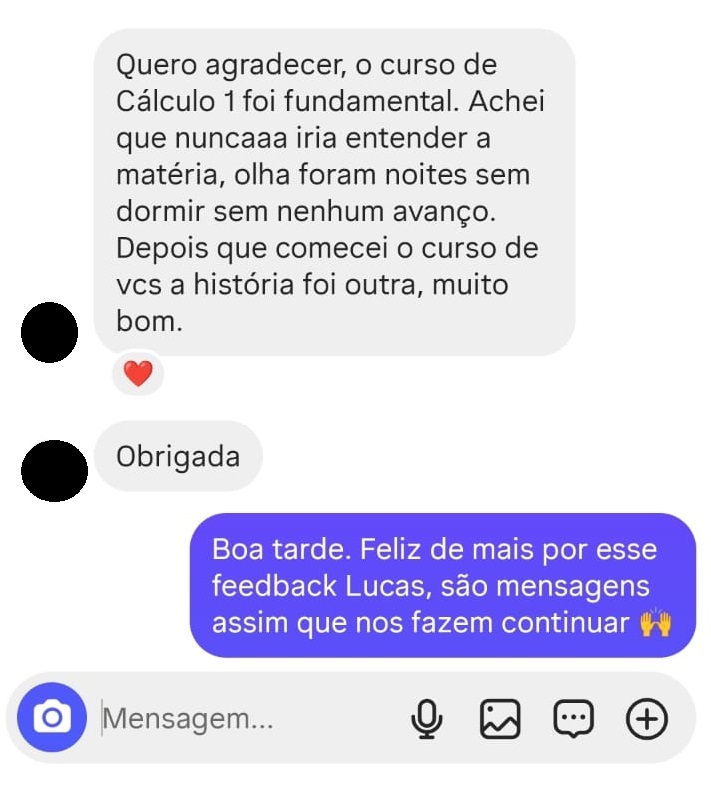711x797 pixels.
Task: Open the photo gallery picker
Action: (500, 718)
